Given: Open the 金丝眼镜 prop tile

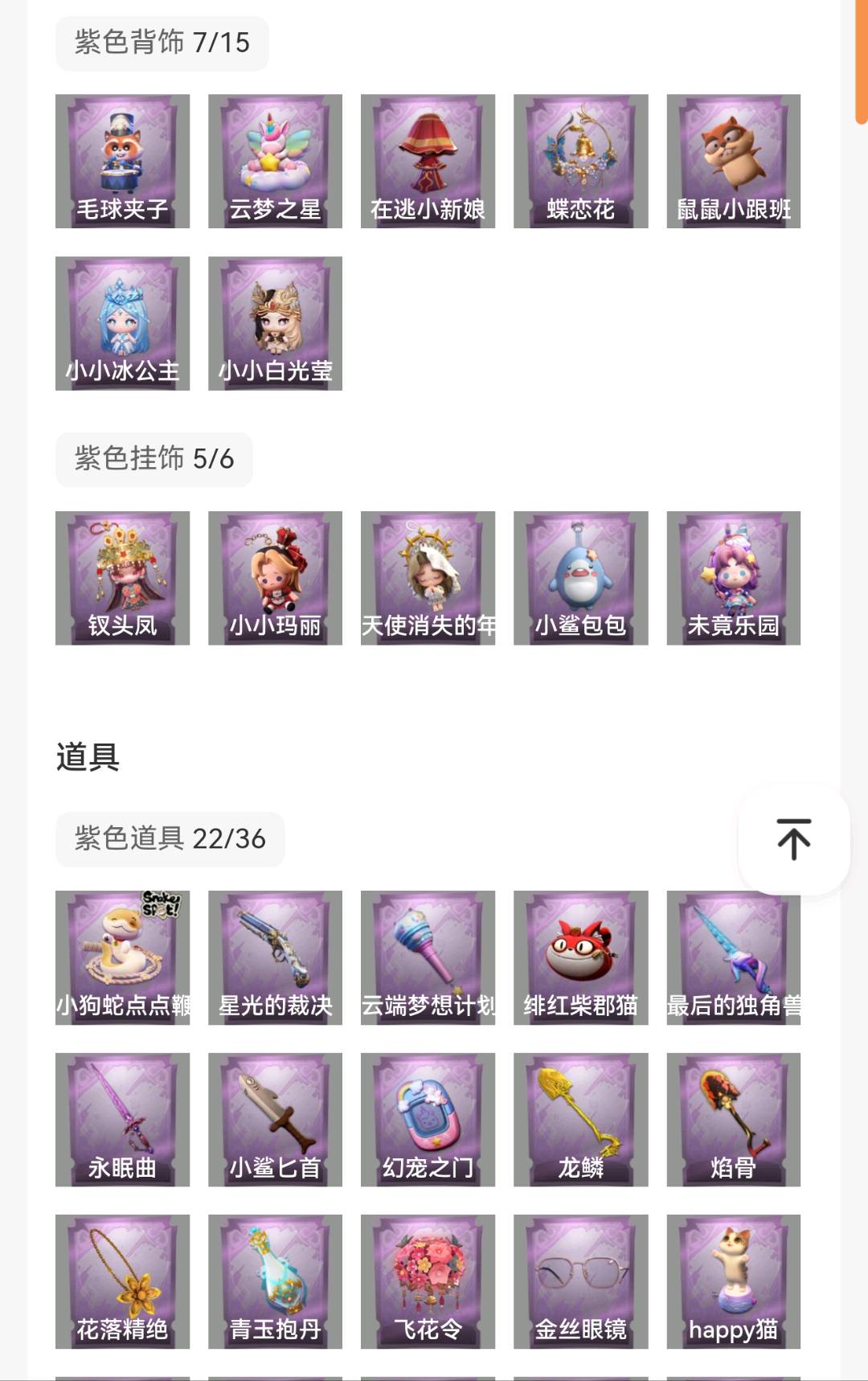Looking at the screenshot, I should coord(580,1281).
